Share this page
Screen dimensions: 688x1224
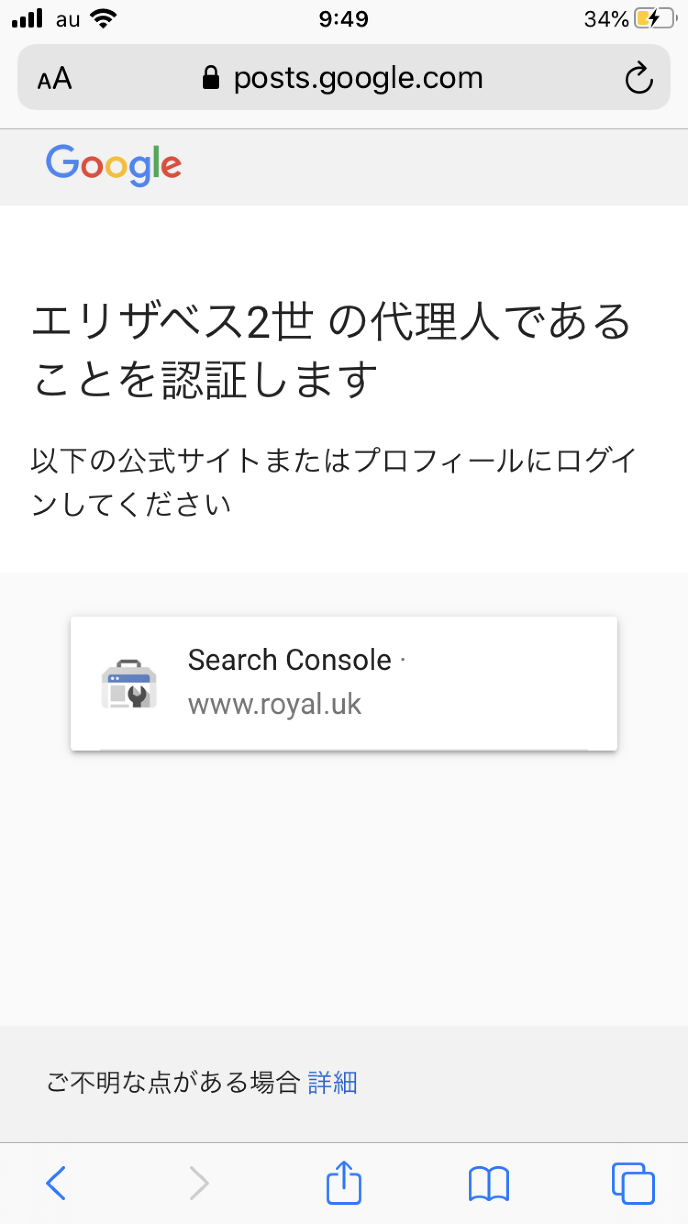click(x=344, y=1183)
